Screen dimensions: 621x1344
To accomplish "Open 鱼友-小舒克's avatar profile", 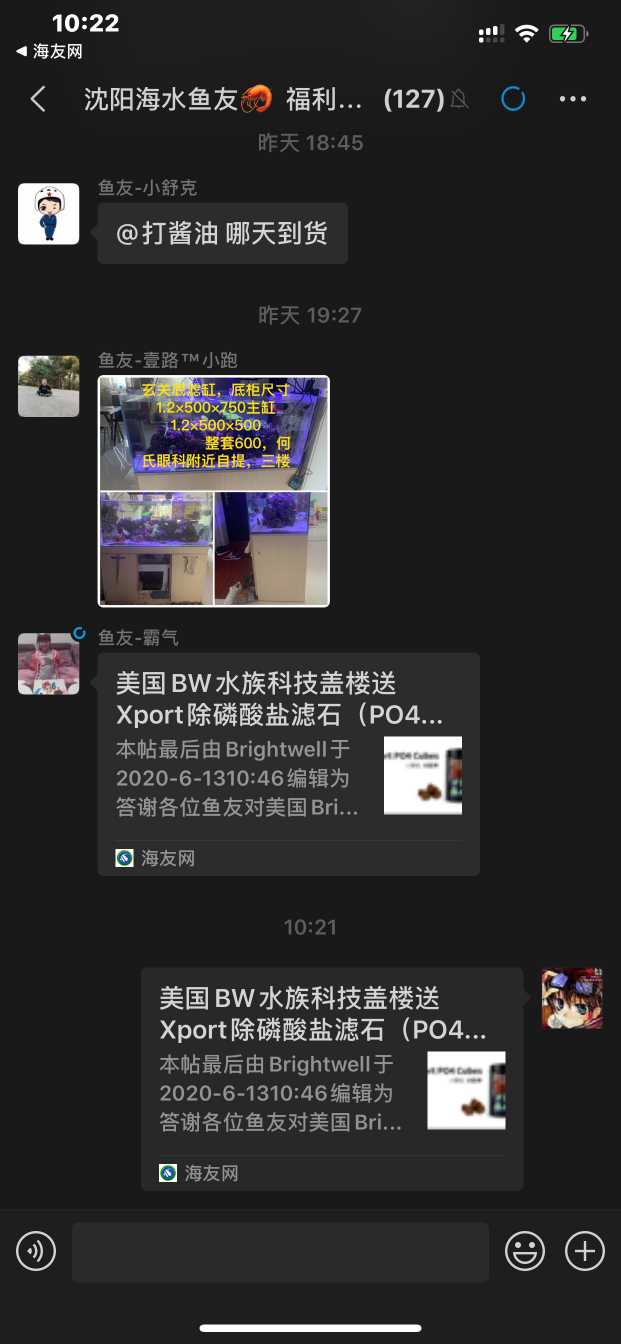I will (x=48, y=214).
